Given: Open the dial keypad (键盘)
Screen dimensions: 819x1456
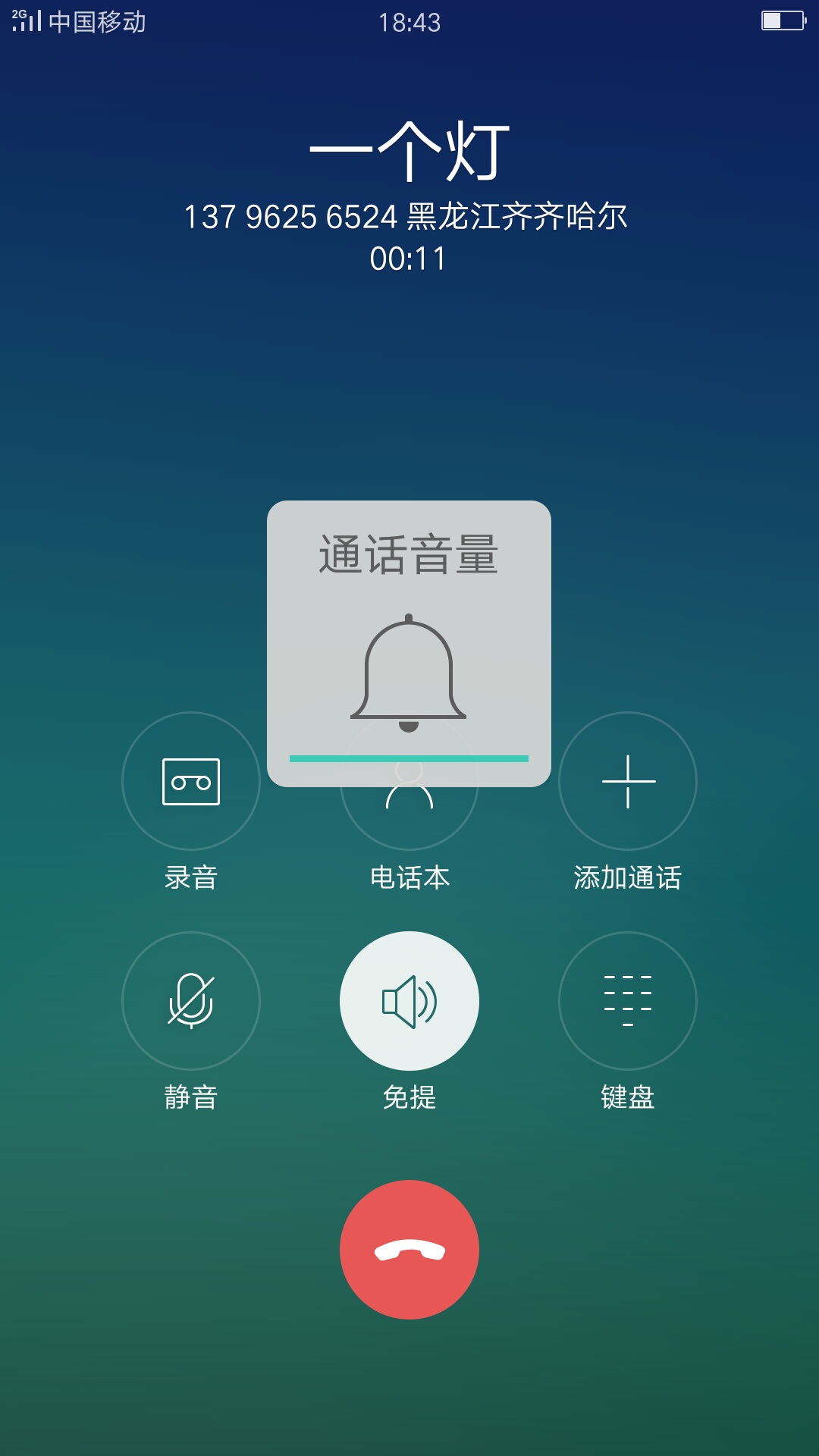Looking at the screenshot, I should 628,1001.
